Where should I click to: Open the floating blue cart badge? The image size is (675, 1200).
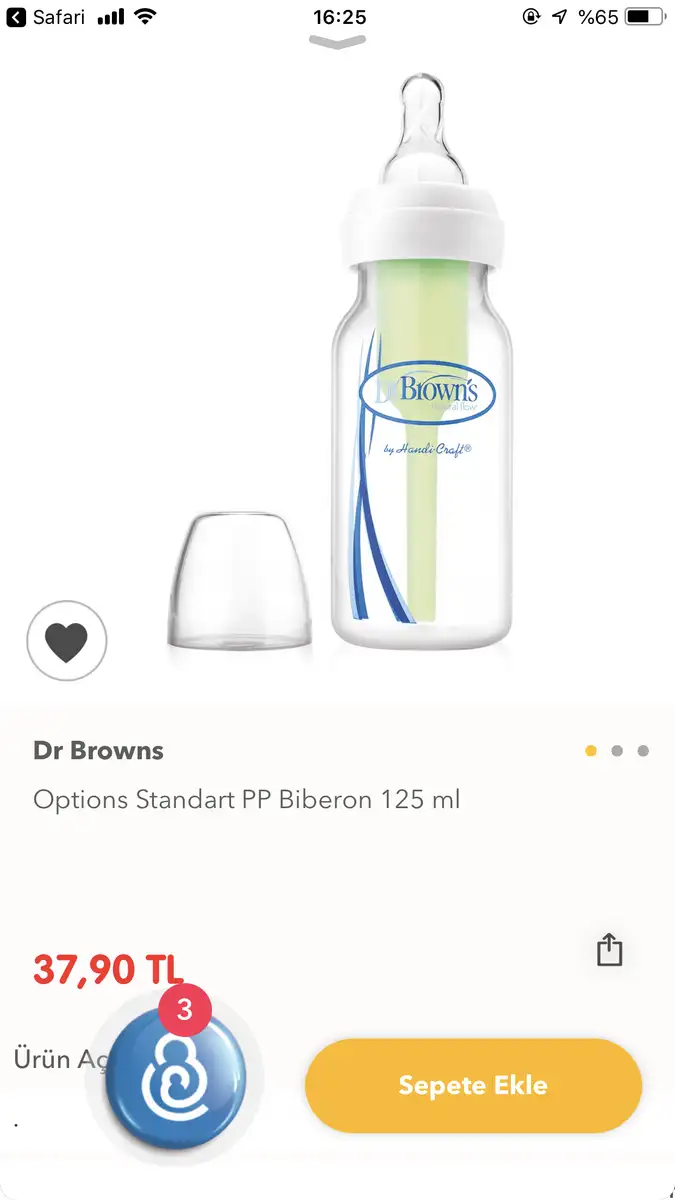pos(175,1072)
